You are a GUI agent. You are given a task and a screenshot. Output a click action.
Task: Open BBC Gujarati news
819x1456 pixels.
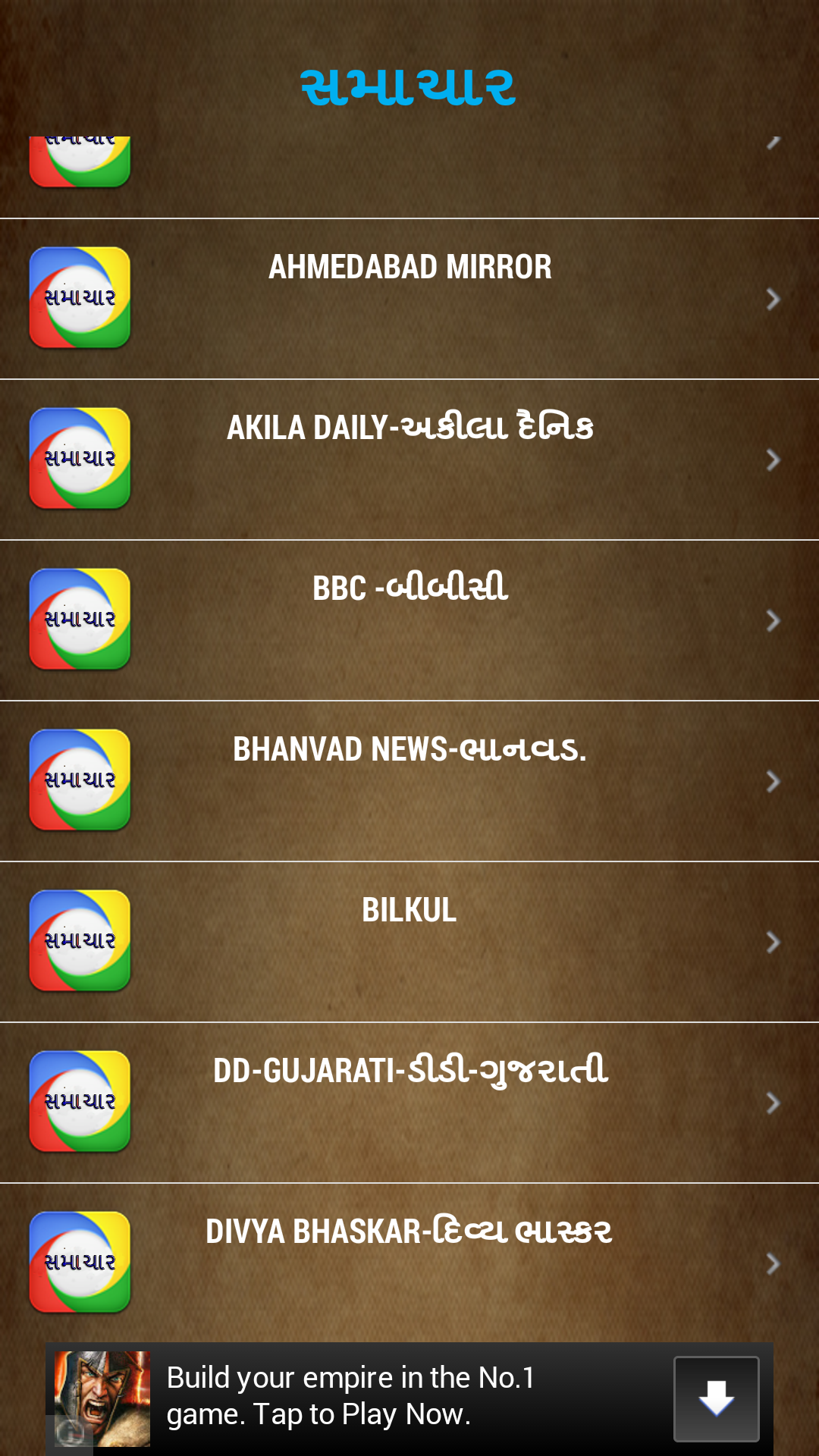[409, 620]
